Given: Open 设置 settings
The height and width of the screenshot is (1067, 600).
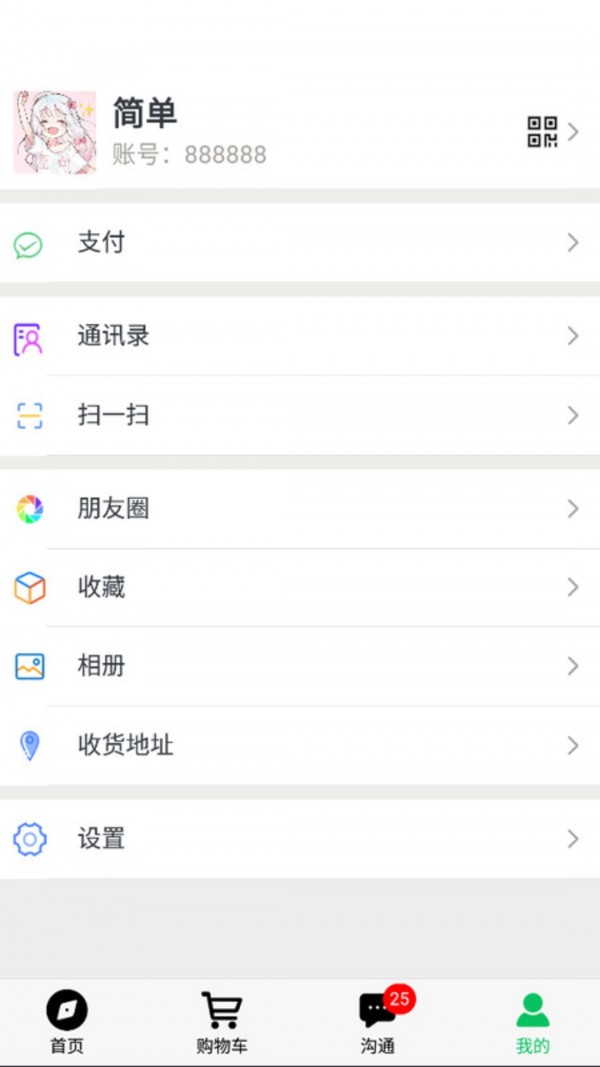Looking at the screenshot, I should 300,839.
